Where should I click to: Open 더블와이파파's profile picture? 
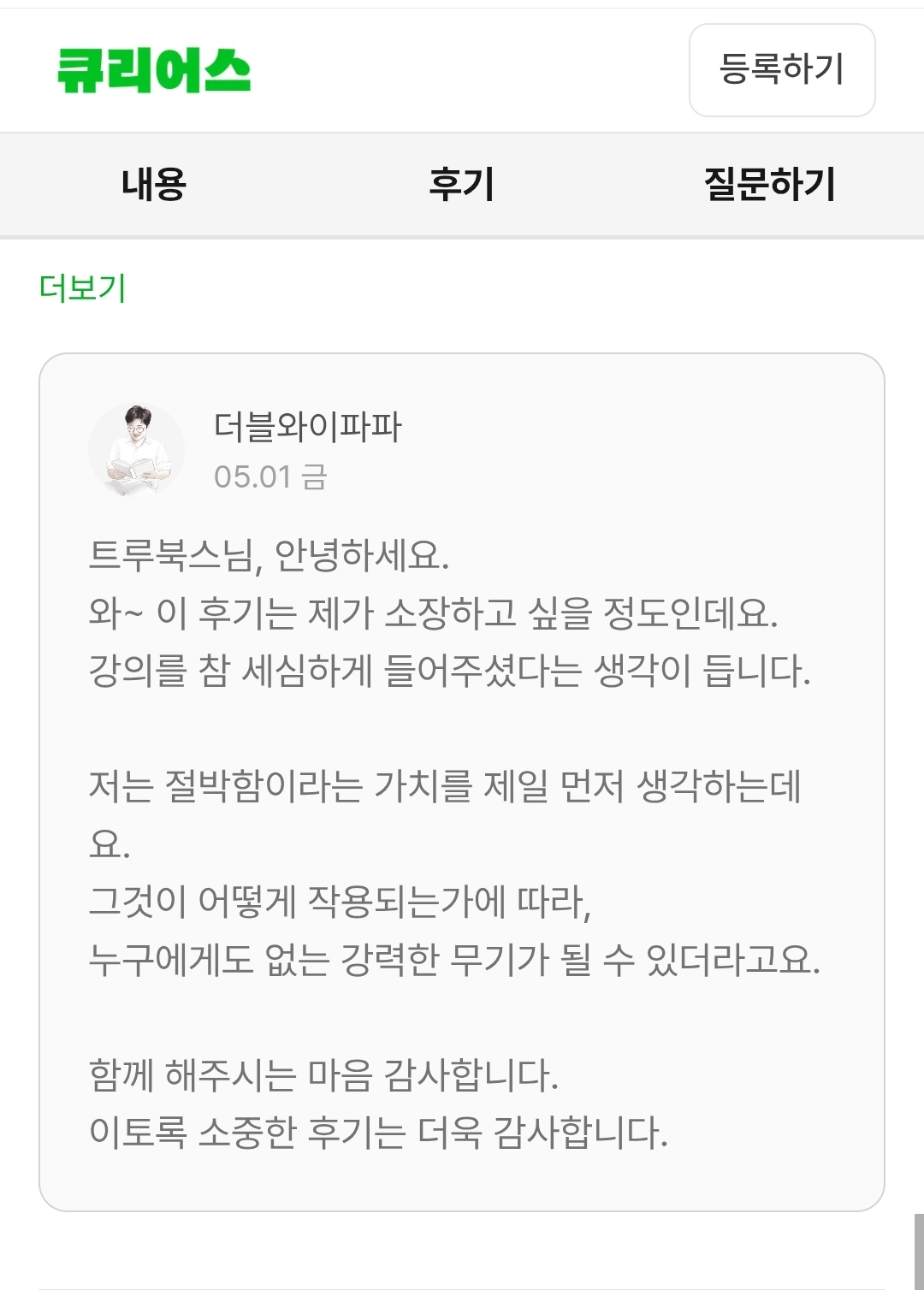[137, 451]
